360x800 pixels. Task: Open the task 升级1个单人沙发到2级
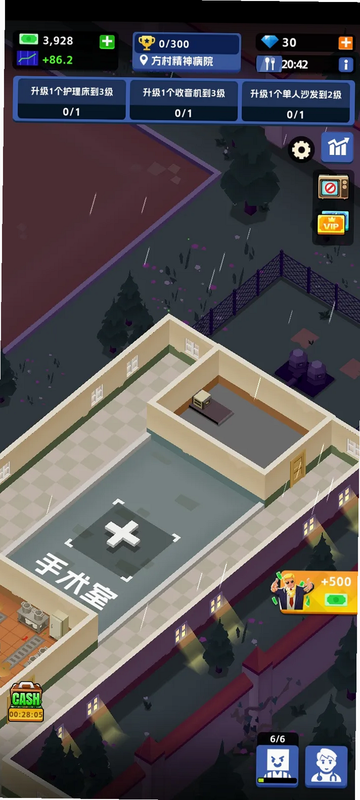pos(296,101)
